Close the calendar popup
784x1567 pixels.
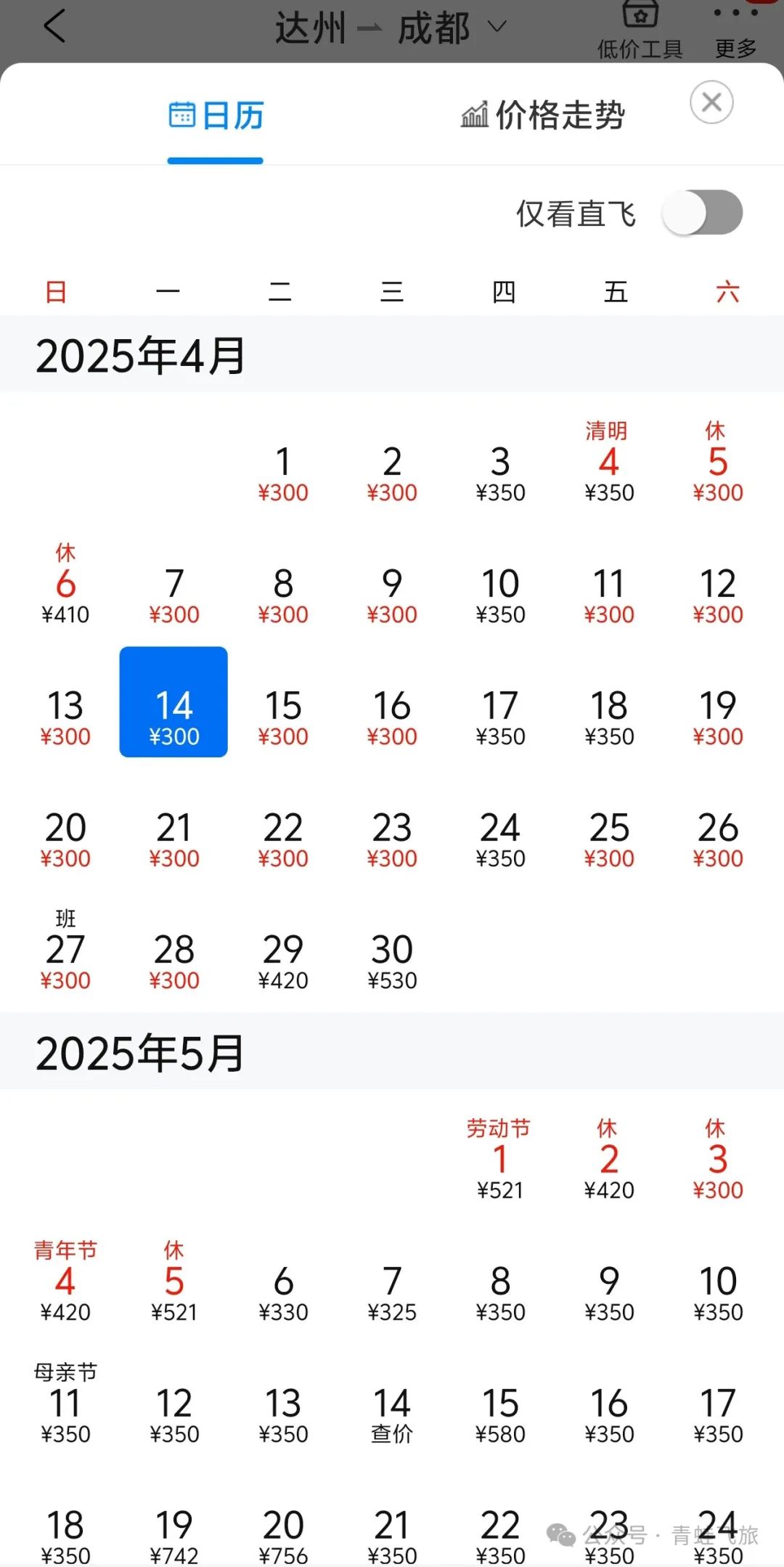711,102
